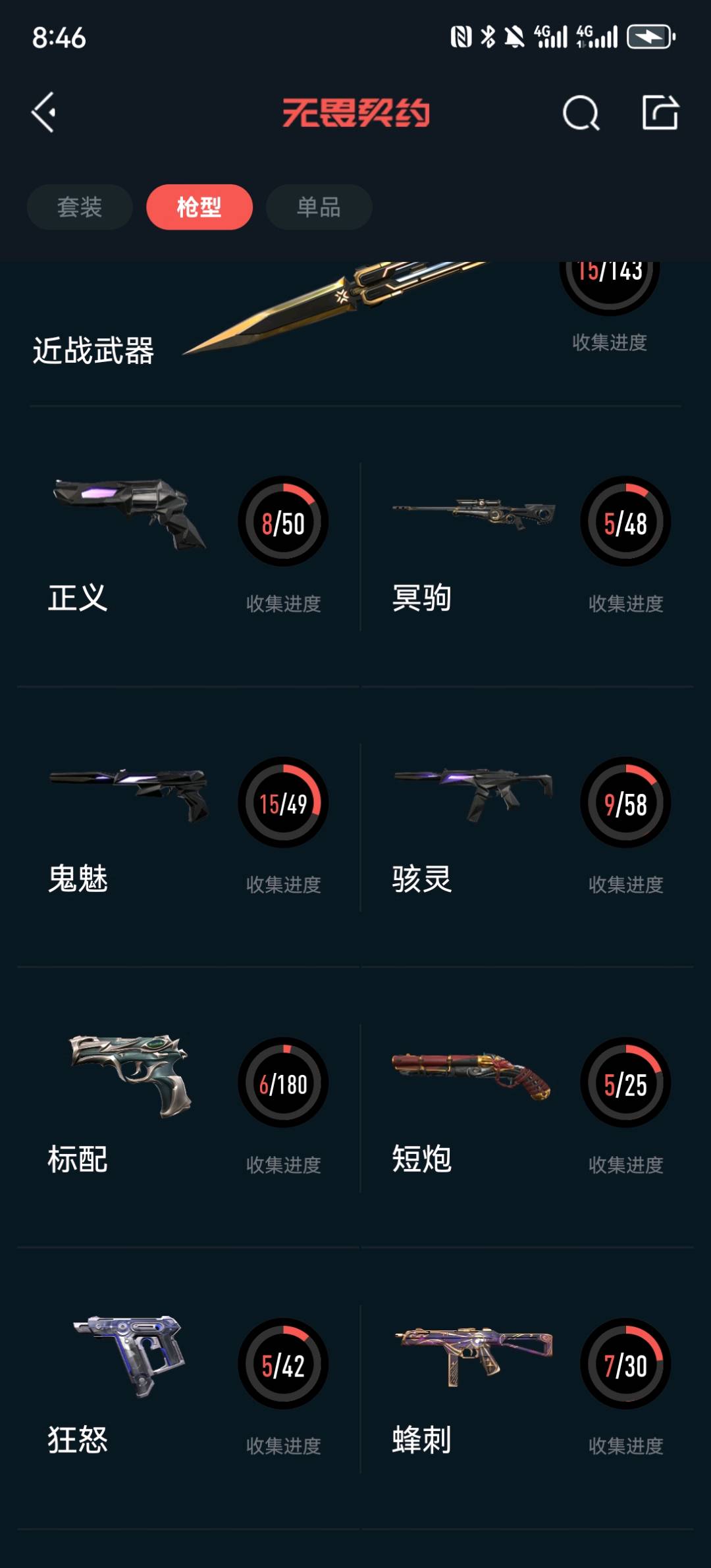711x1568 pixels.
Task: View the 狂怒 pistol collection
Action: click(188, 1389)
